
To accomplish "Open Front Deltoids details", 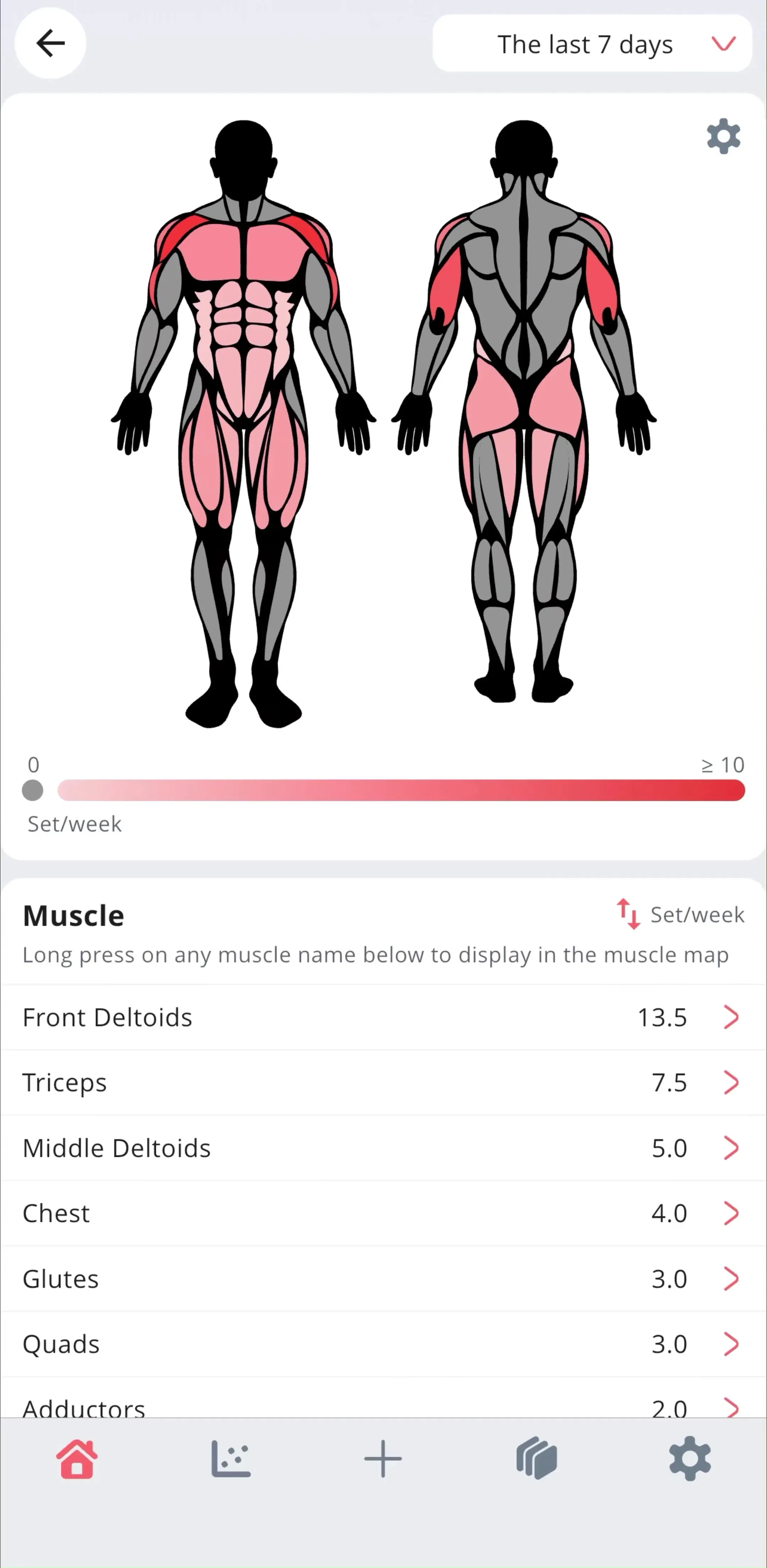I will click(383, 1017).
